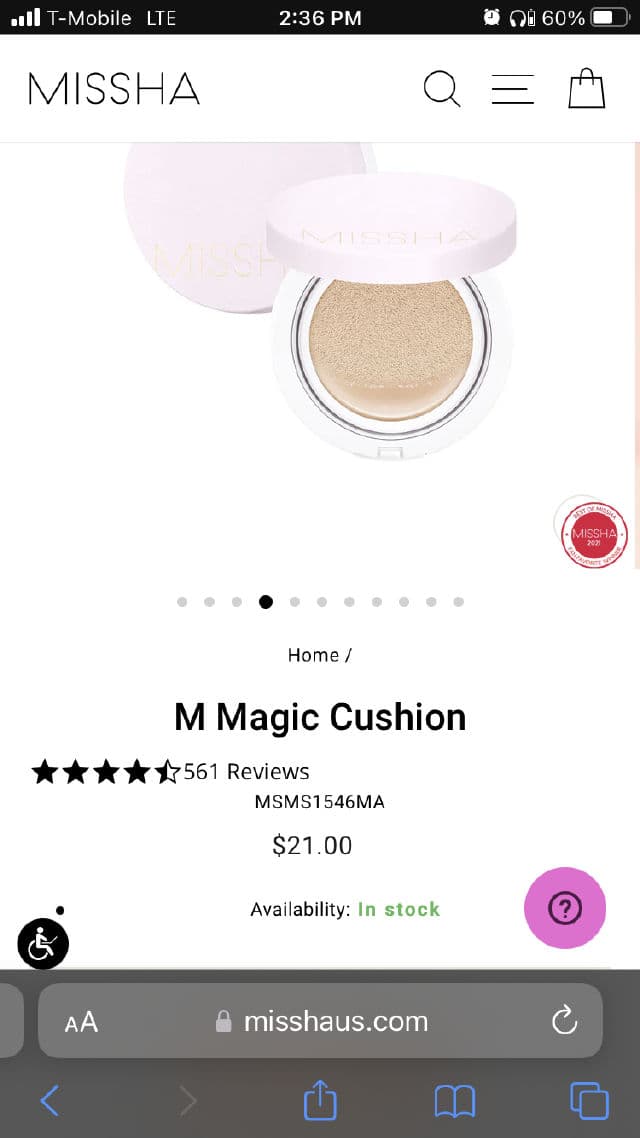
Task: Open Safari reader AA options
Action: coord(81,1021)
